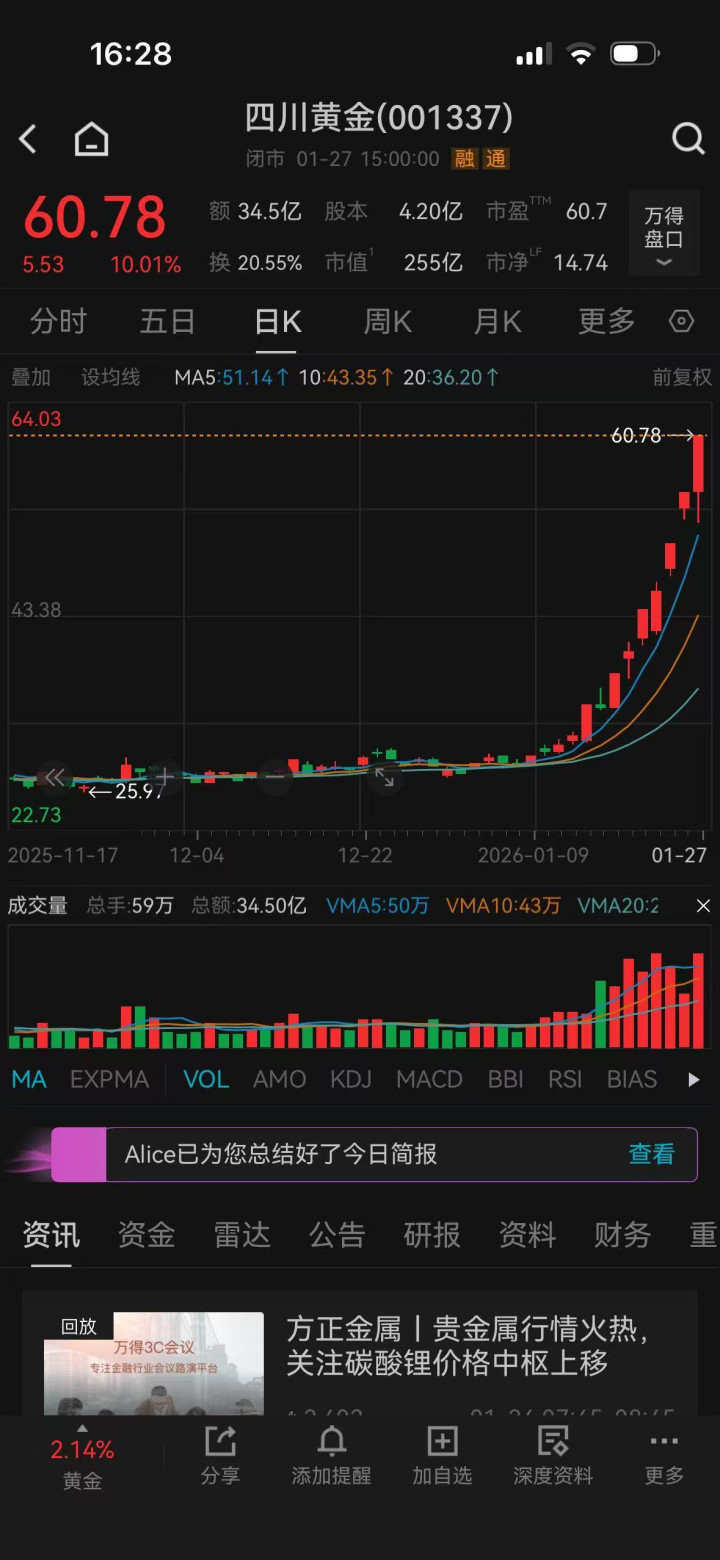The width and height of the screenshot is (720, 1560).
Task: Tap 添加提醒 to set a price alert
Action: [x=331, y=1455]
